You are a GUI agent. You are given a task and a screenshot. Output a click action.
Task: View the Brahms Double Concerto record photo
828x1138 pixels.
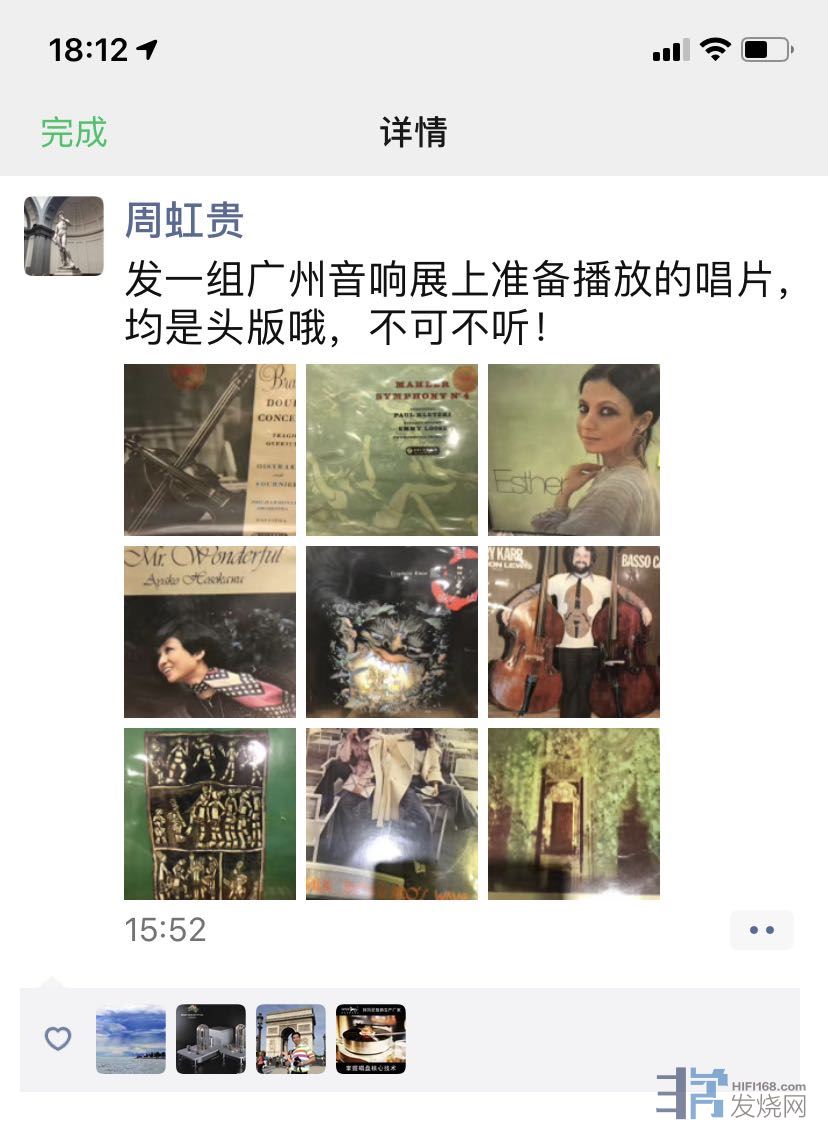coord(210,450)
